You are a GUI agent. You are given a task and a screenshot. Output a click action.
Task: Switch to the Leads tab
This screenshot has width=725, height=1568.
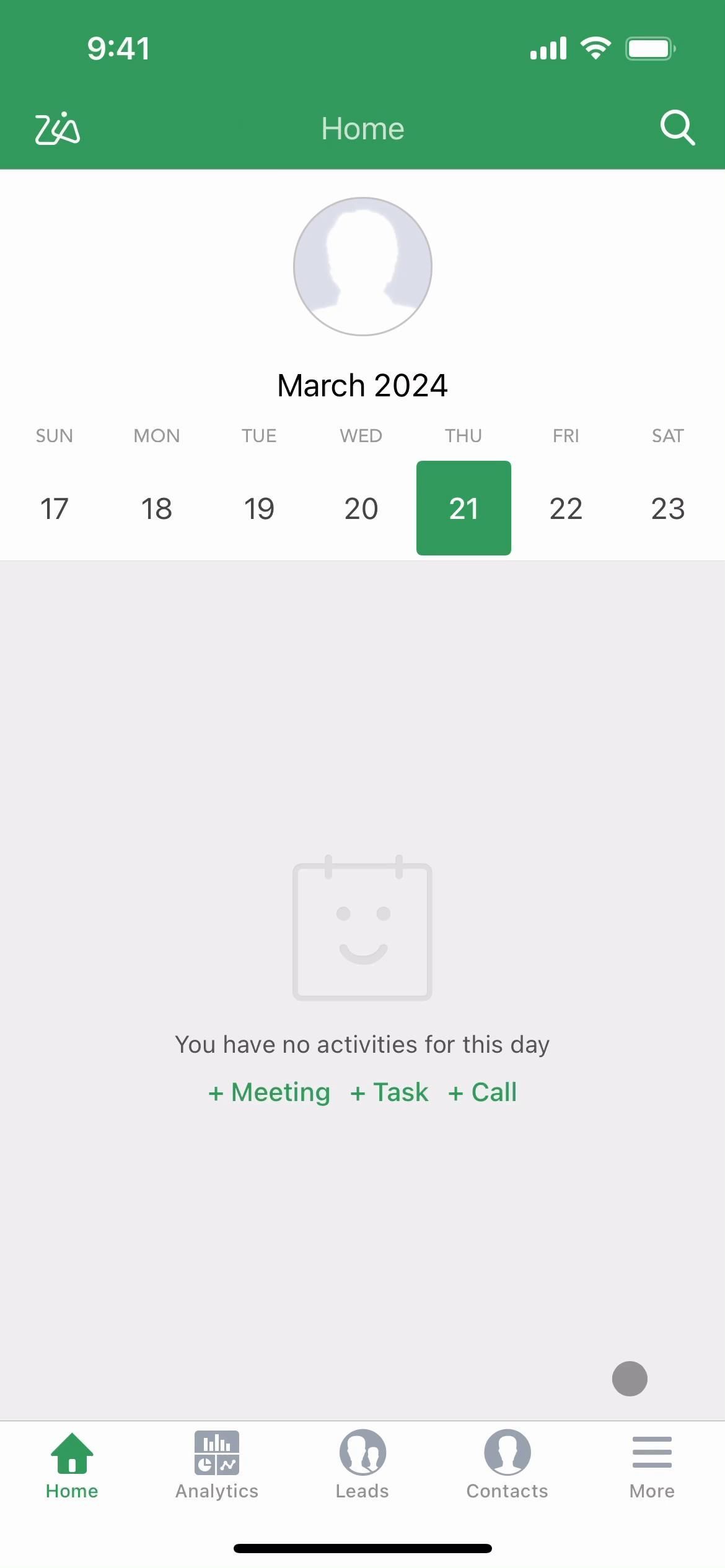(x=362, y=1465)
